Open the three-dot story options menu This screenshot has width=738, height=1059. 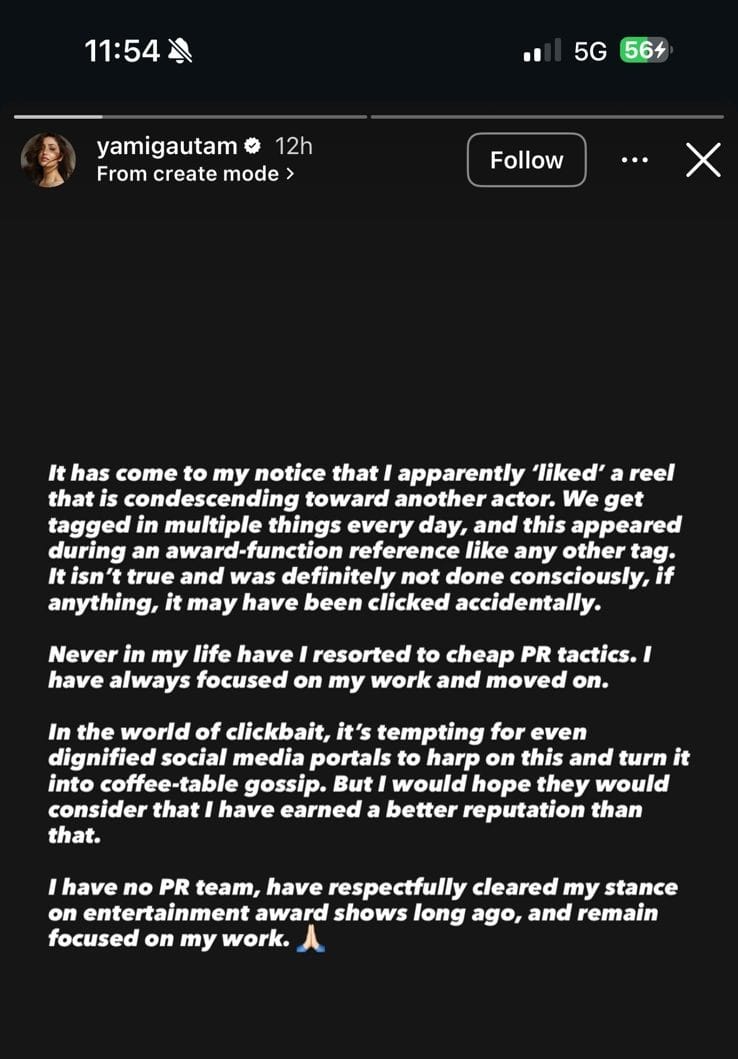[635, 159]
